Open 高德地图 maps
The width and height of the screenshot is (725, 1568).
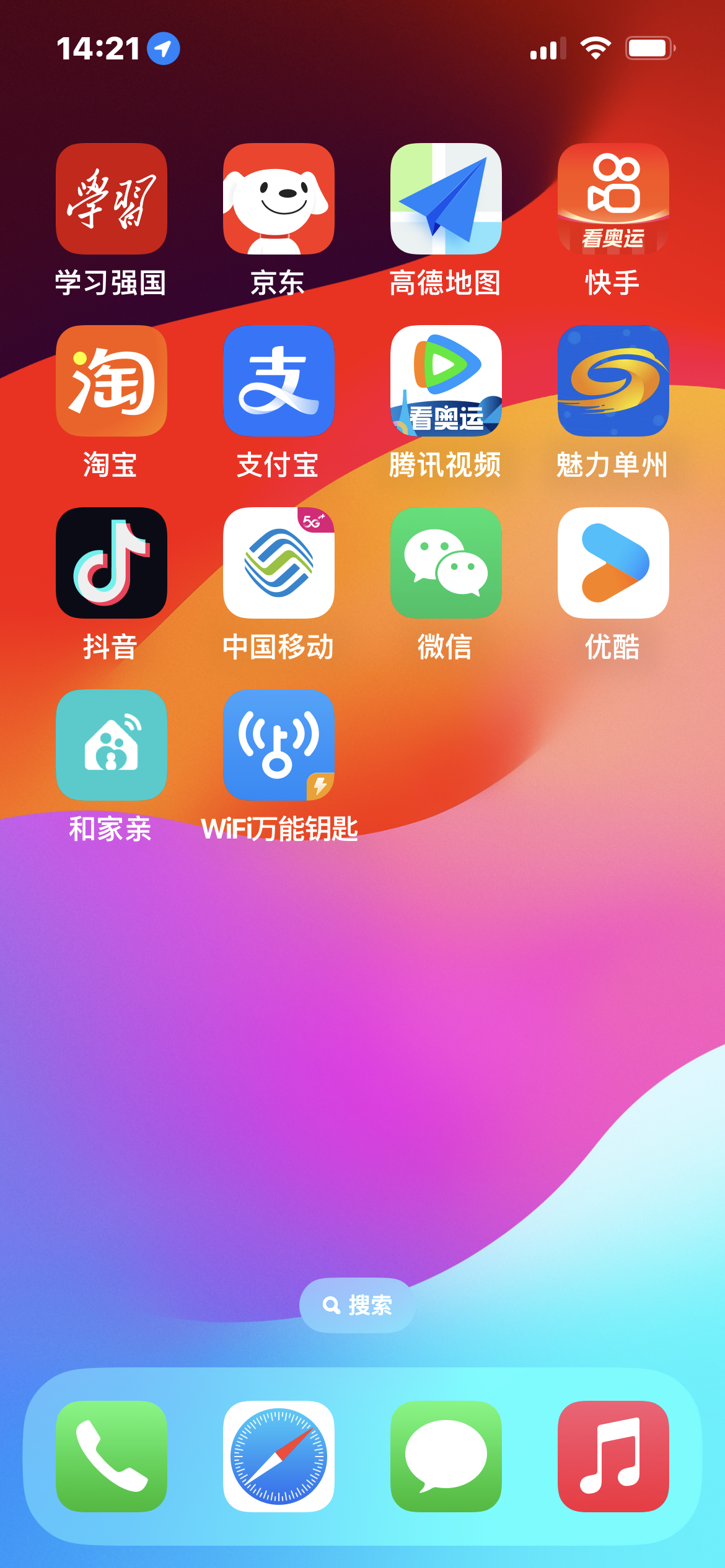point(446,199)
